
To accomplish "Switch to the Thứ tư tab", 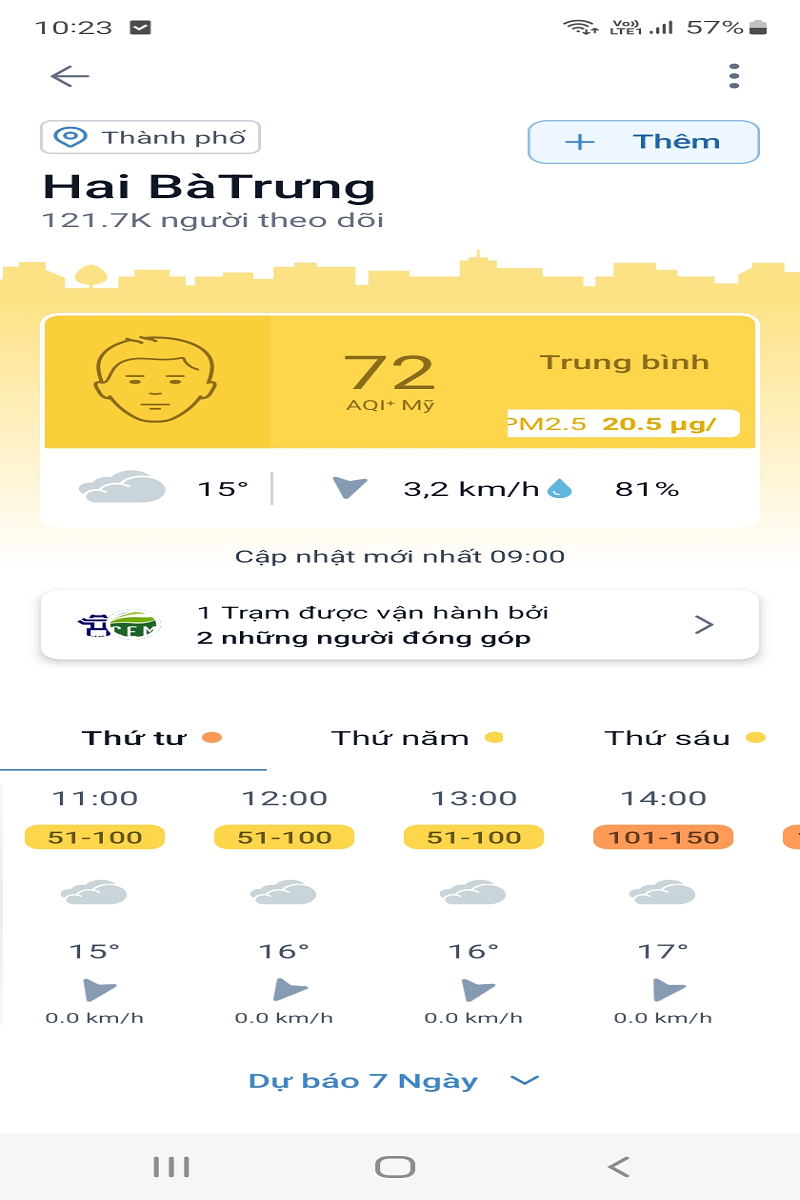I will tap(135, 739).
